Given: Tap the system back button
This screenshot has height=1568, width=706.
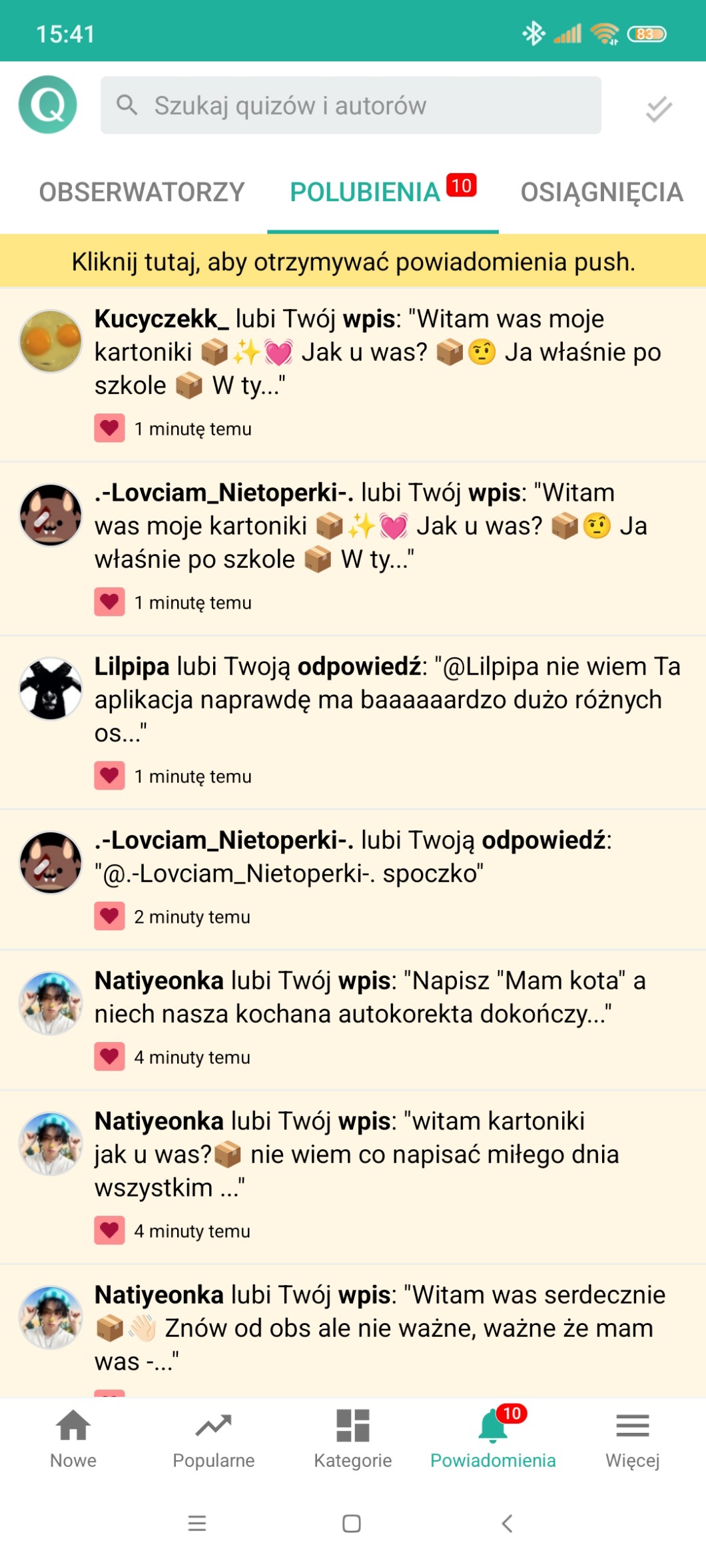Looking at the screenshot, I should [x=507, y=1523].
